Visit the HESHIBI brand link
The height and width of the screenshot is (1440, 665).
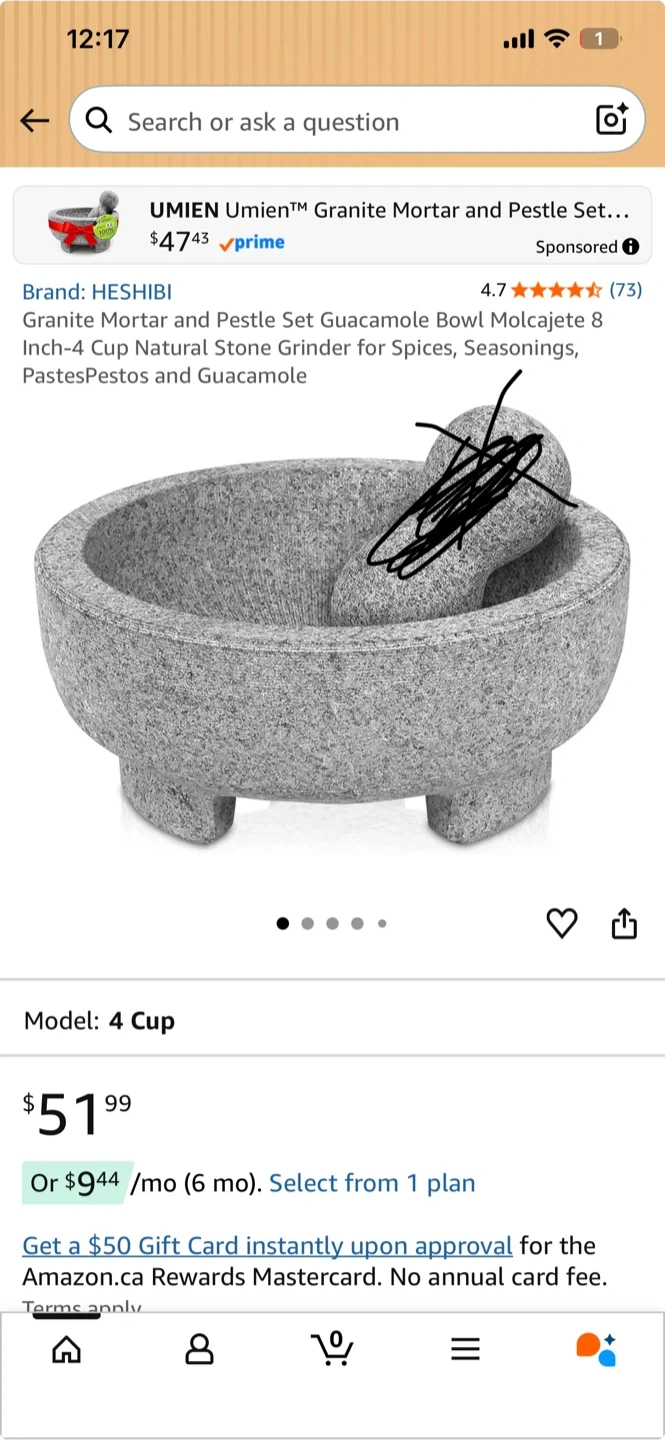97,292
